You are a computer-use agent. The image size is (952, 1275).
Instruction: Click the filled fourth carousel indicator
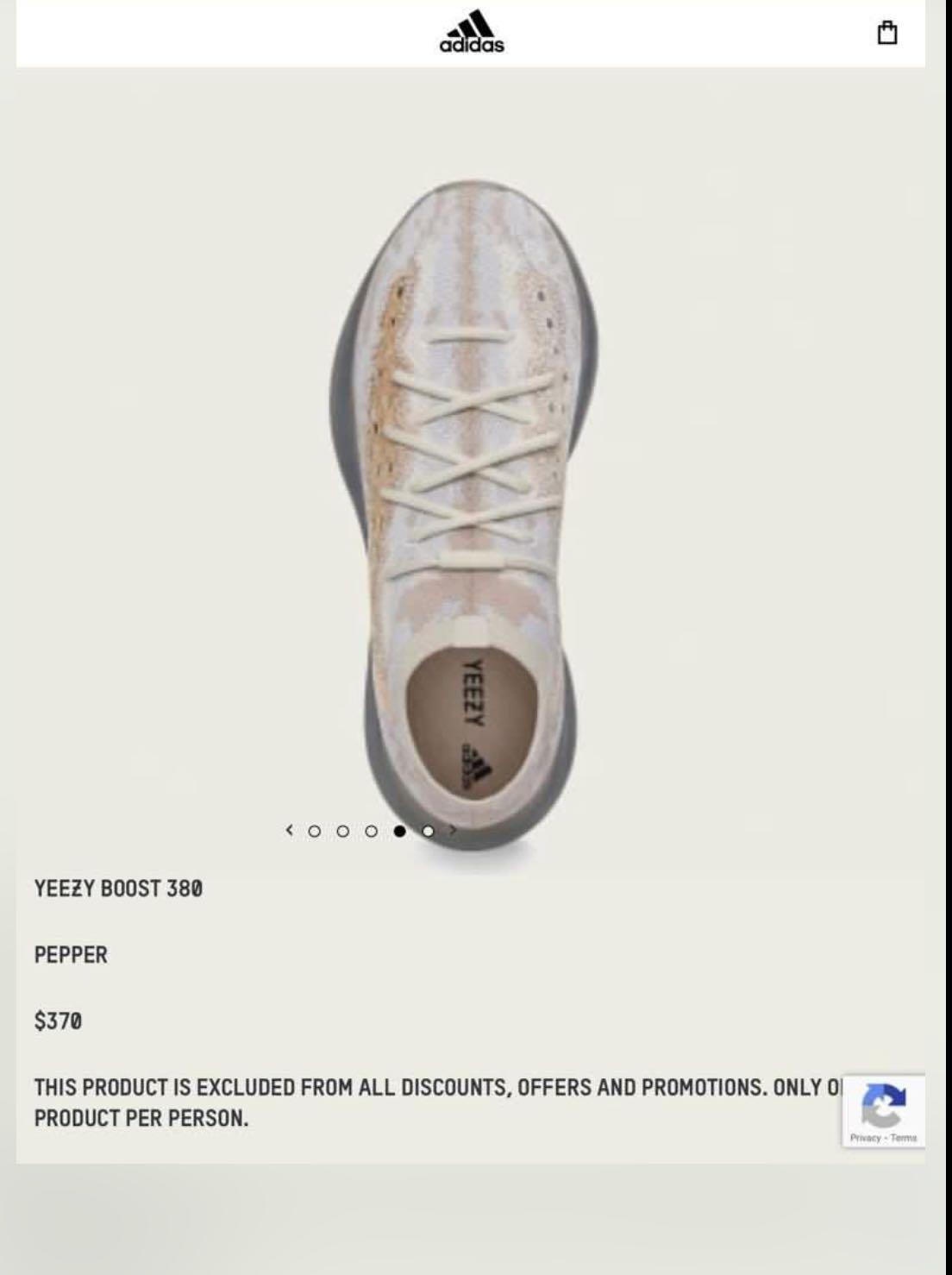[x=400, y=830]
